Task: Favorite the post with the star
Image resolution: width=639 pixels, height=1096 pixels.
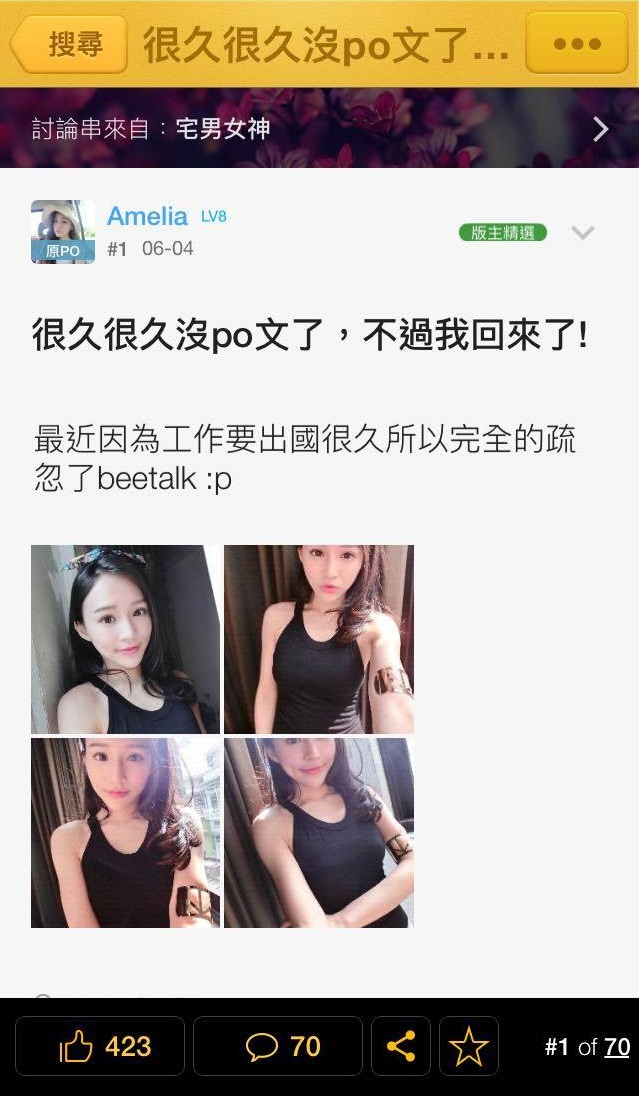Action: [x=468, y=1046]
